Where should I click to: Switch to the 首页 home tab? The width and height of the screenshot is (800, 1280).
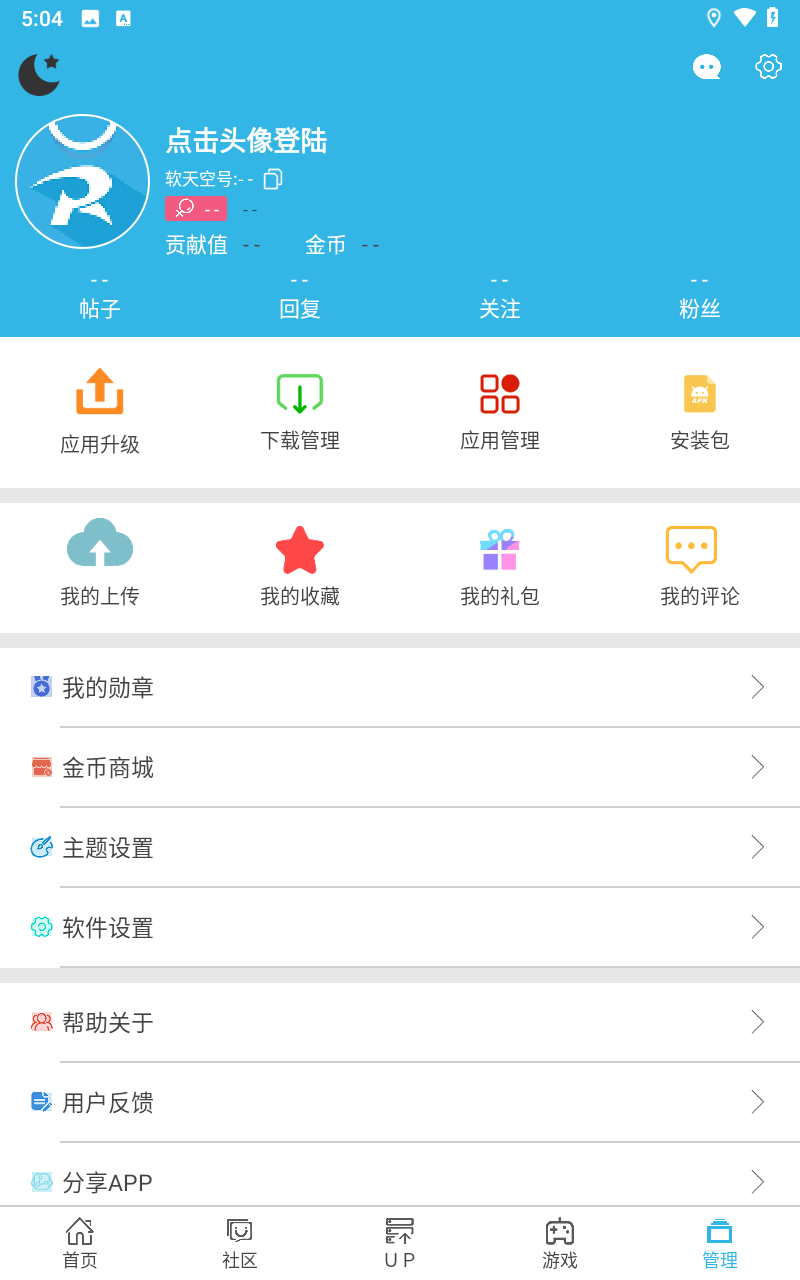pos(80,1243)
